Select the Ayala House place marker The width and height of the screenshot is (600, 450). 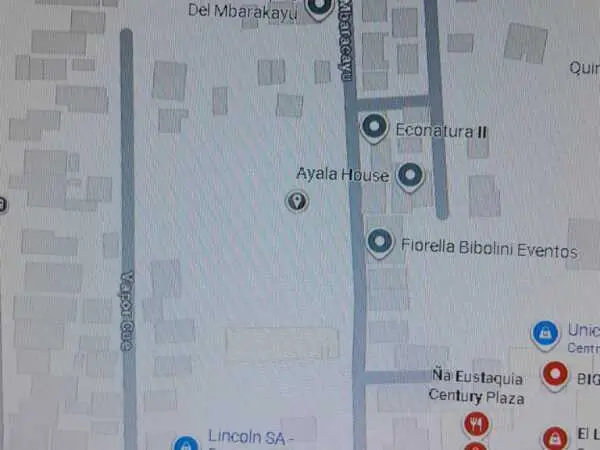409,176
